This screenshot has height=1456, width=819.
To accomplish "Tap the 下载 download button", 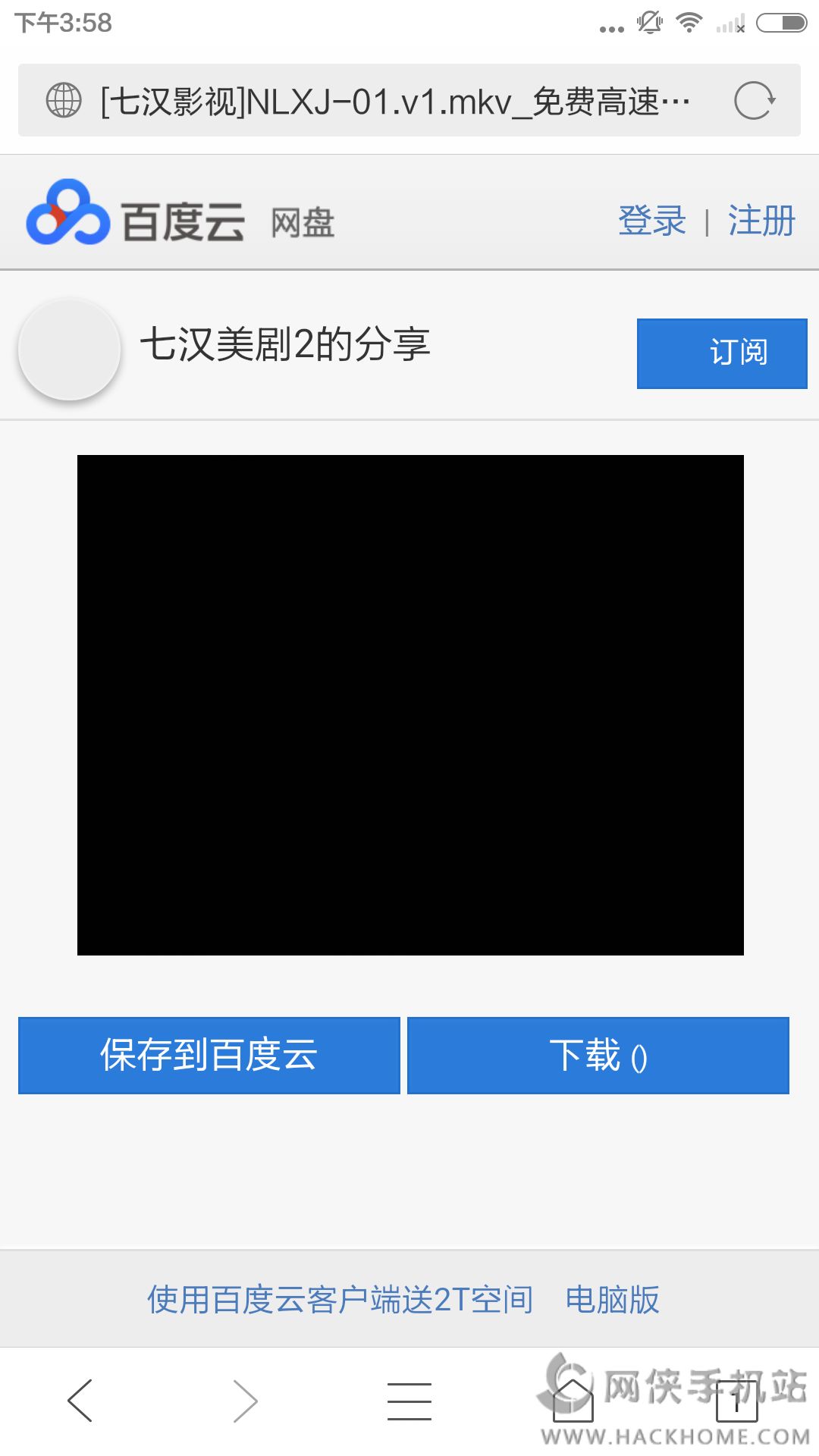I will pos(598,1055).
